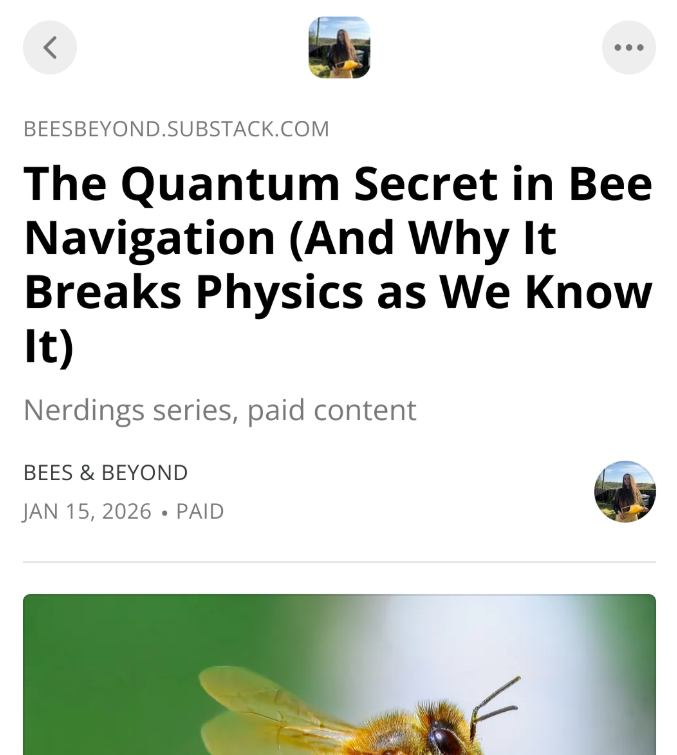
Task: Open the Bees & Beyond publication name
Action: point(105,472)
